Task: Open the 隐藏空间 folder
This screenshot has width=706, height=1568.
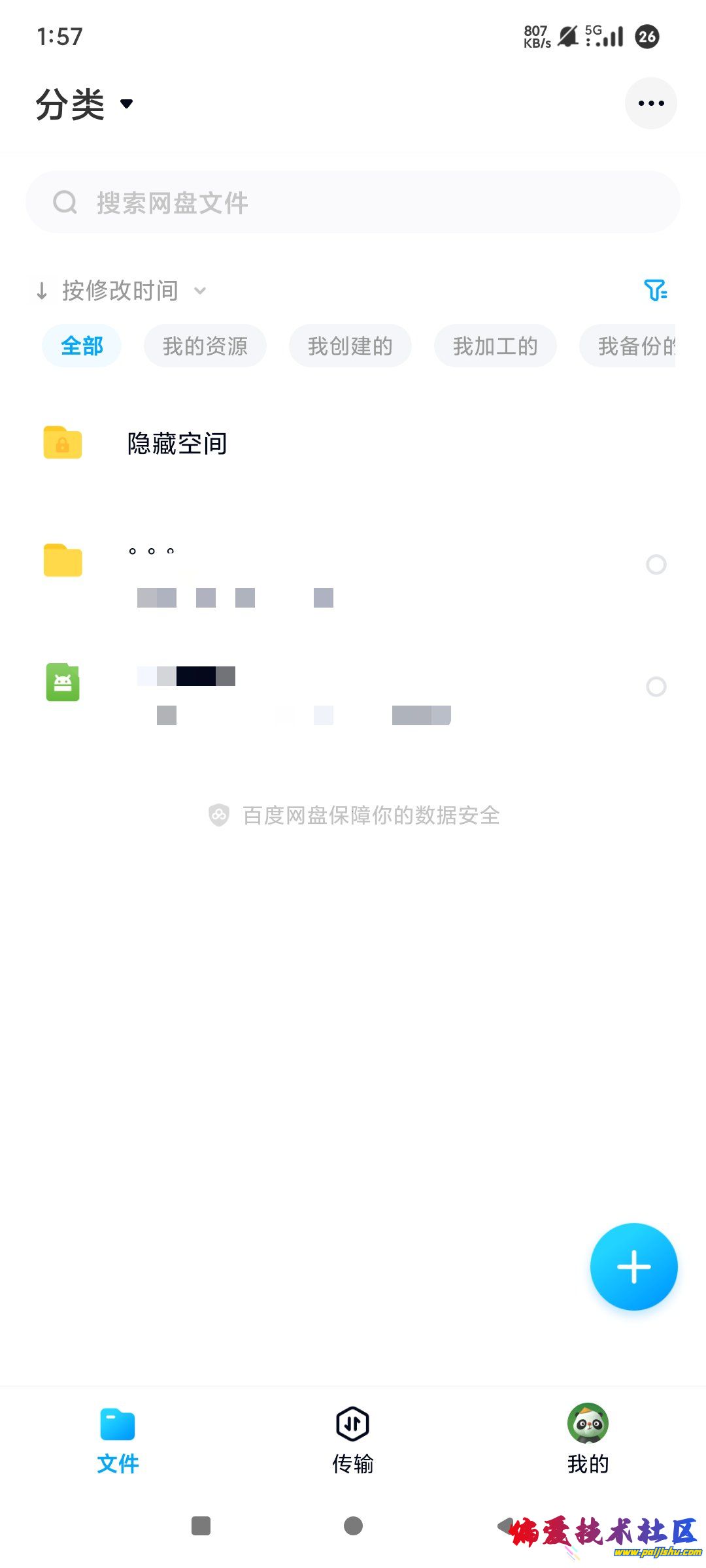Action: click(176, 444)
